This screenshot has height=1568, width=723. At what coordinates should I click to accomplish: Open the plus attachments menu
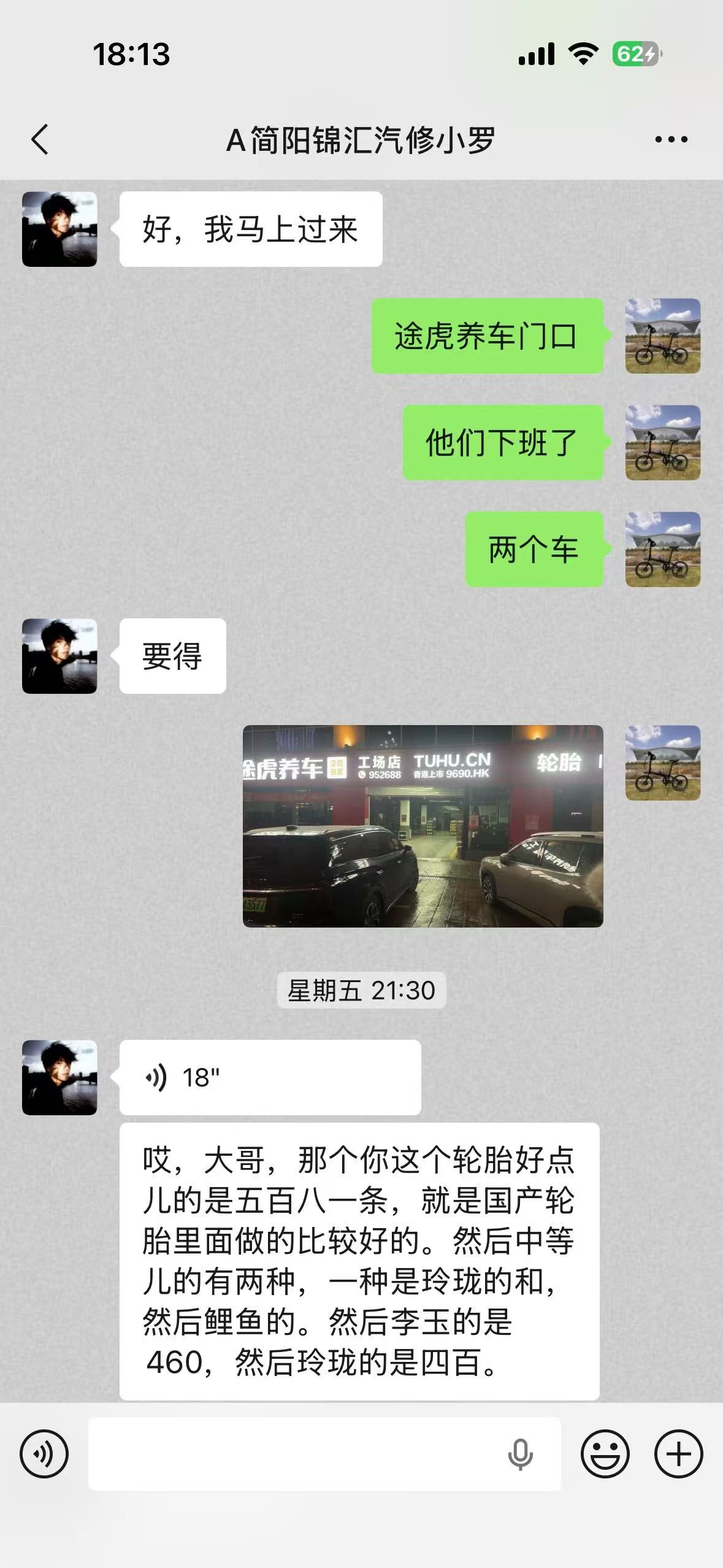coord(678,1453)
